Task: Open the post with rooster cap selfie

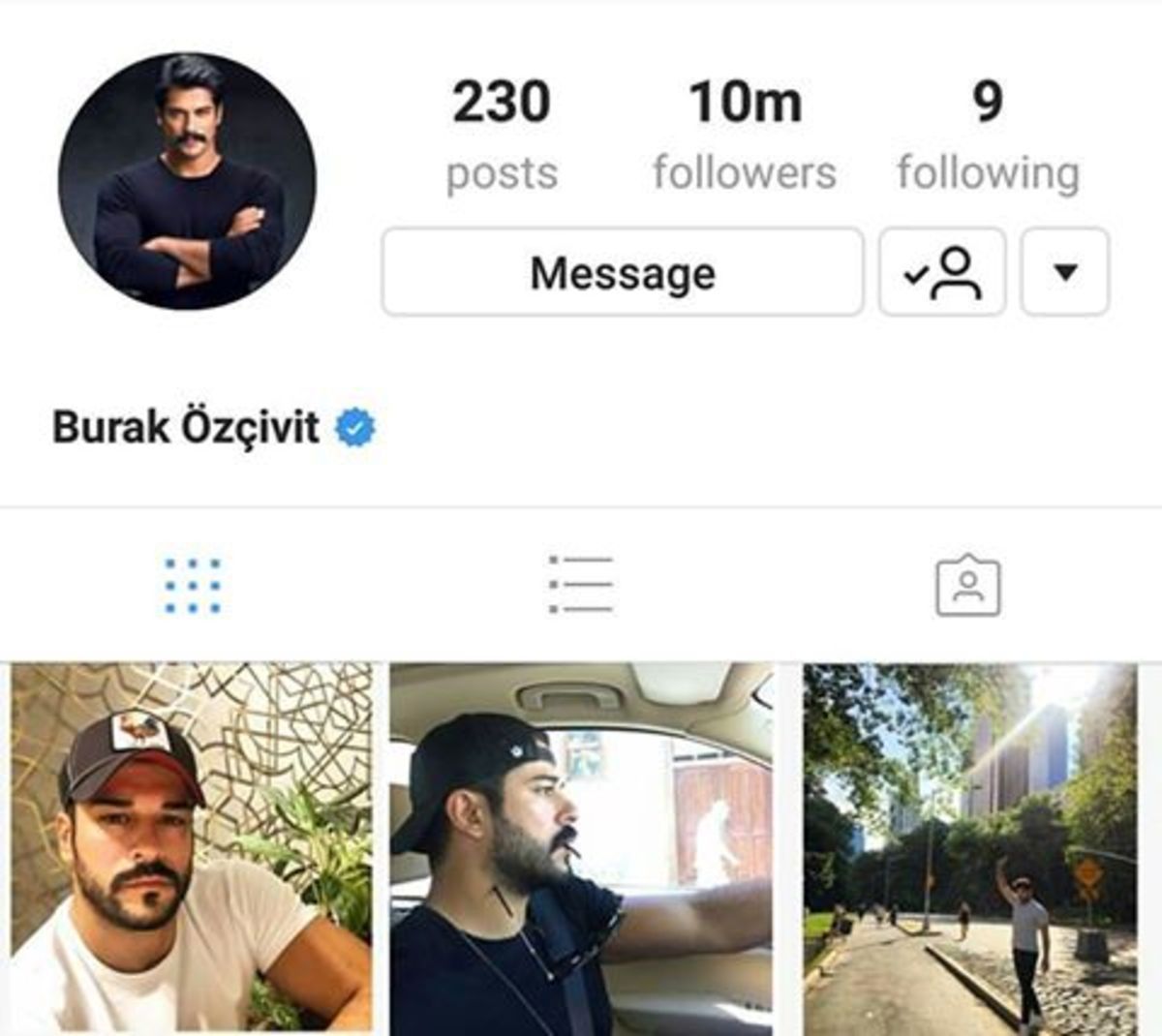Action: [x=191, y=847]
